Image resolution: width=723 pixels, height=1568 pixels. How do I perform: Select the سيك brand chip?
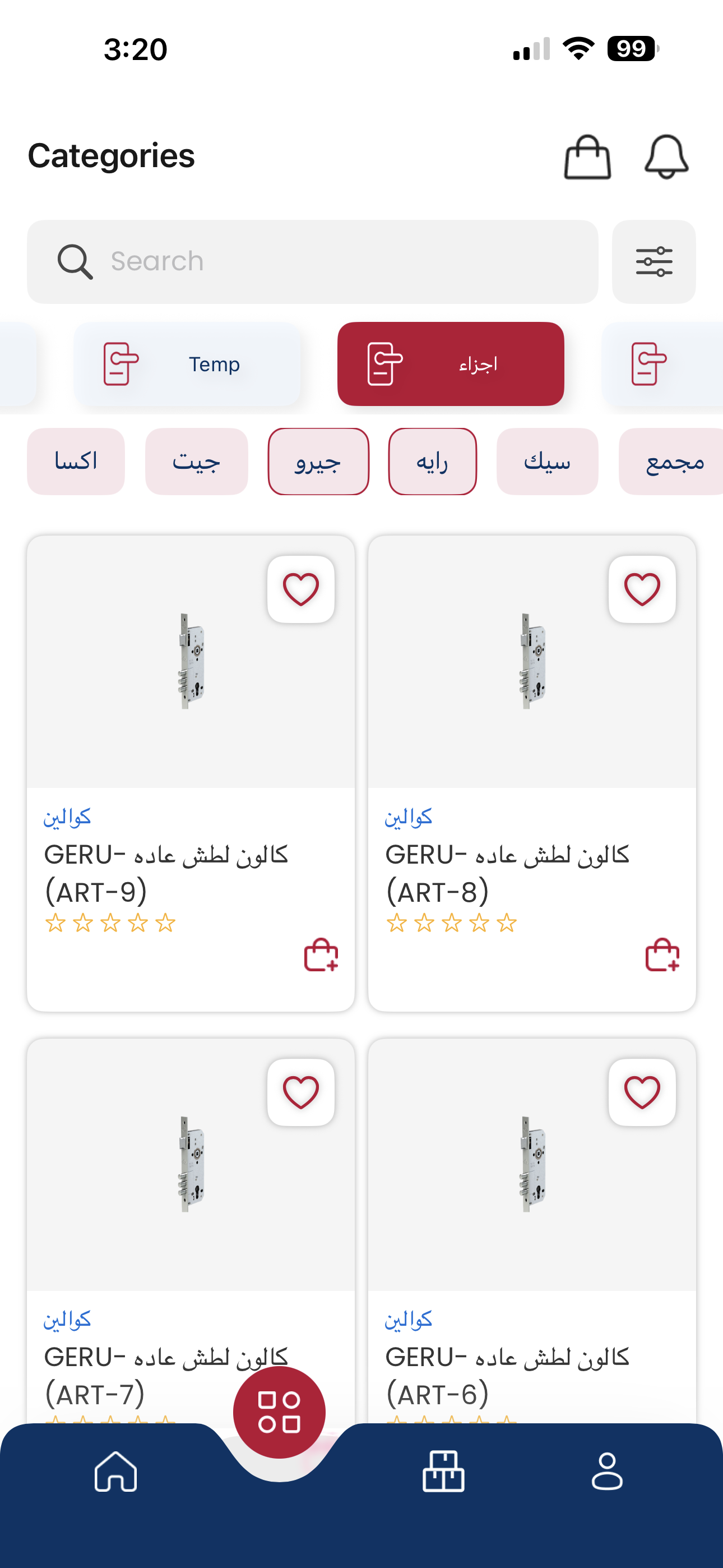(x=547, y=462)
